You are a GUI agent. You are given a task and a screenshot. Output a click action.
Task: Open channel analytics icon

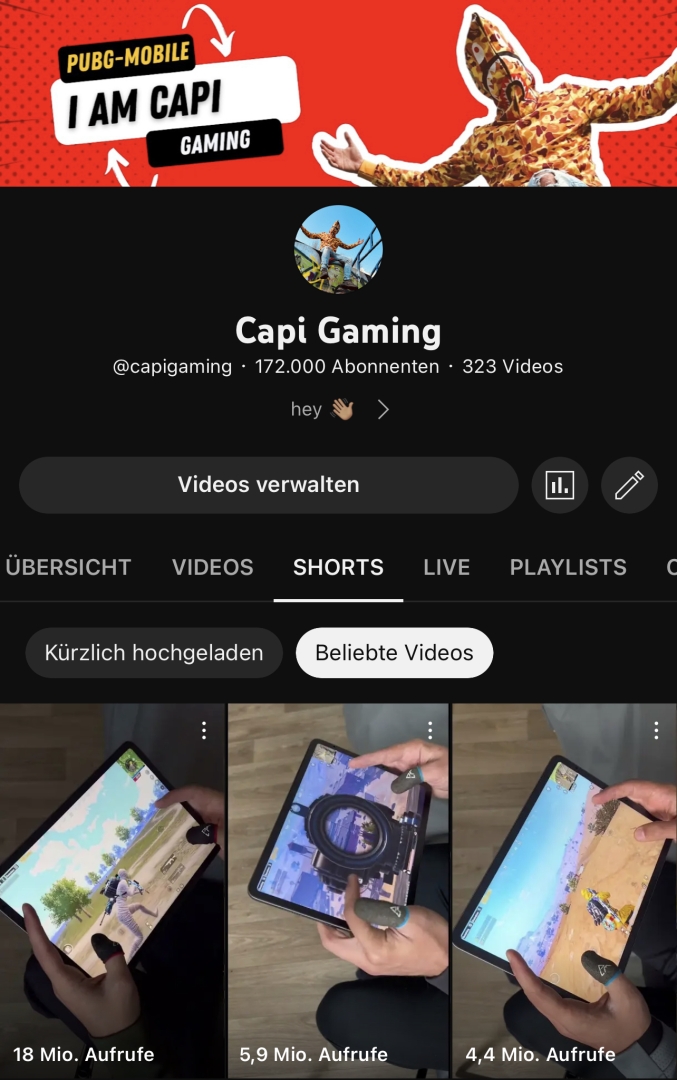pos(559,486)
